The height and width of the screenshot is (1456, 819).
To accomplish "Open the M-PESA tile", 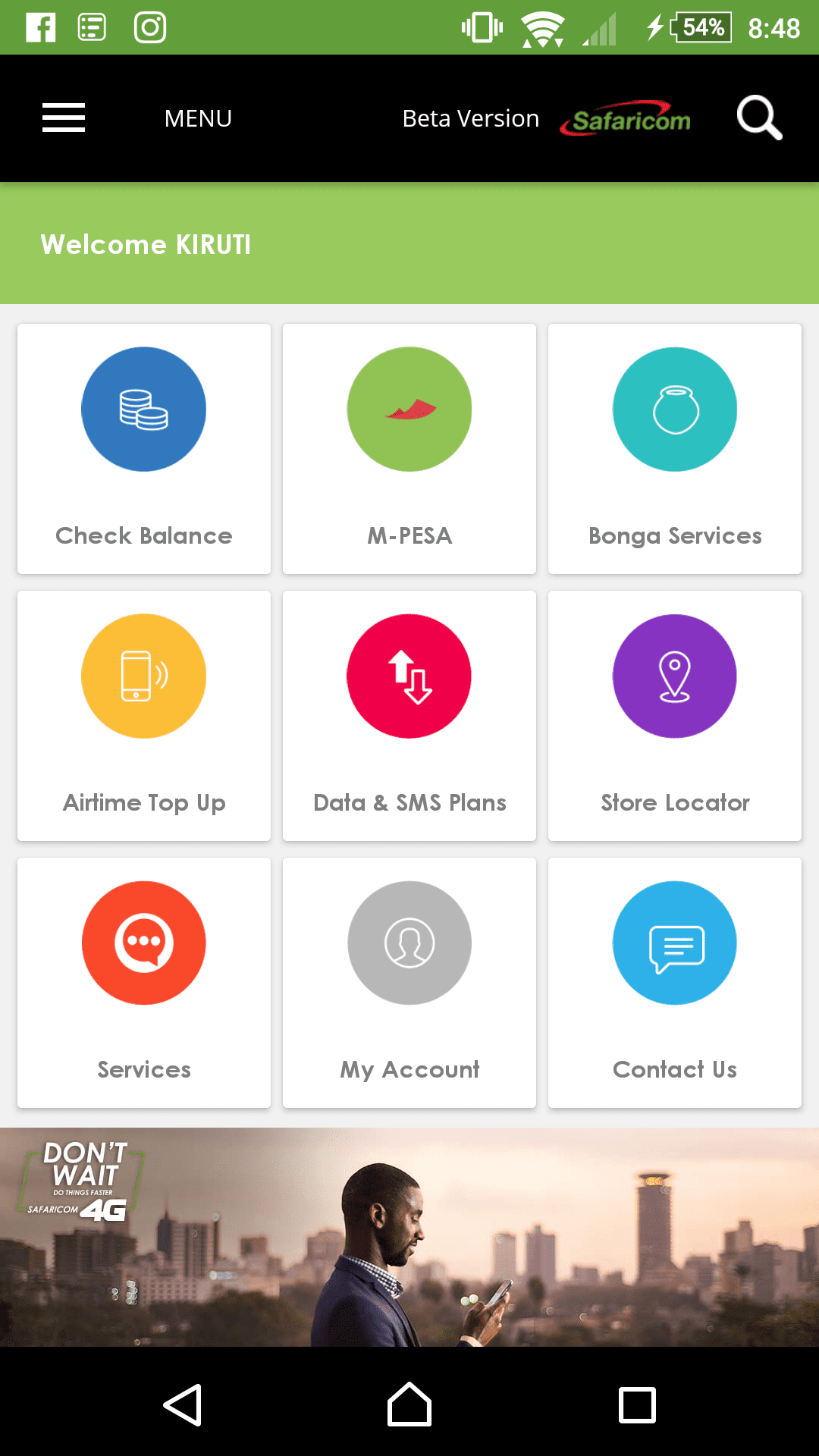I will pos(409,449).
